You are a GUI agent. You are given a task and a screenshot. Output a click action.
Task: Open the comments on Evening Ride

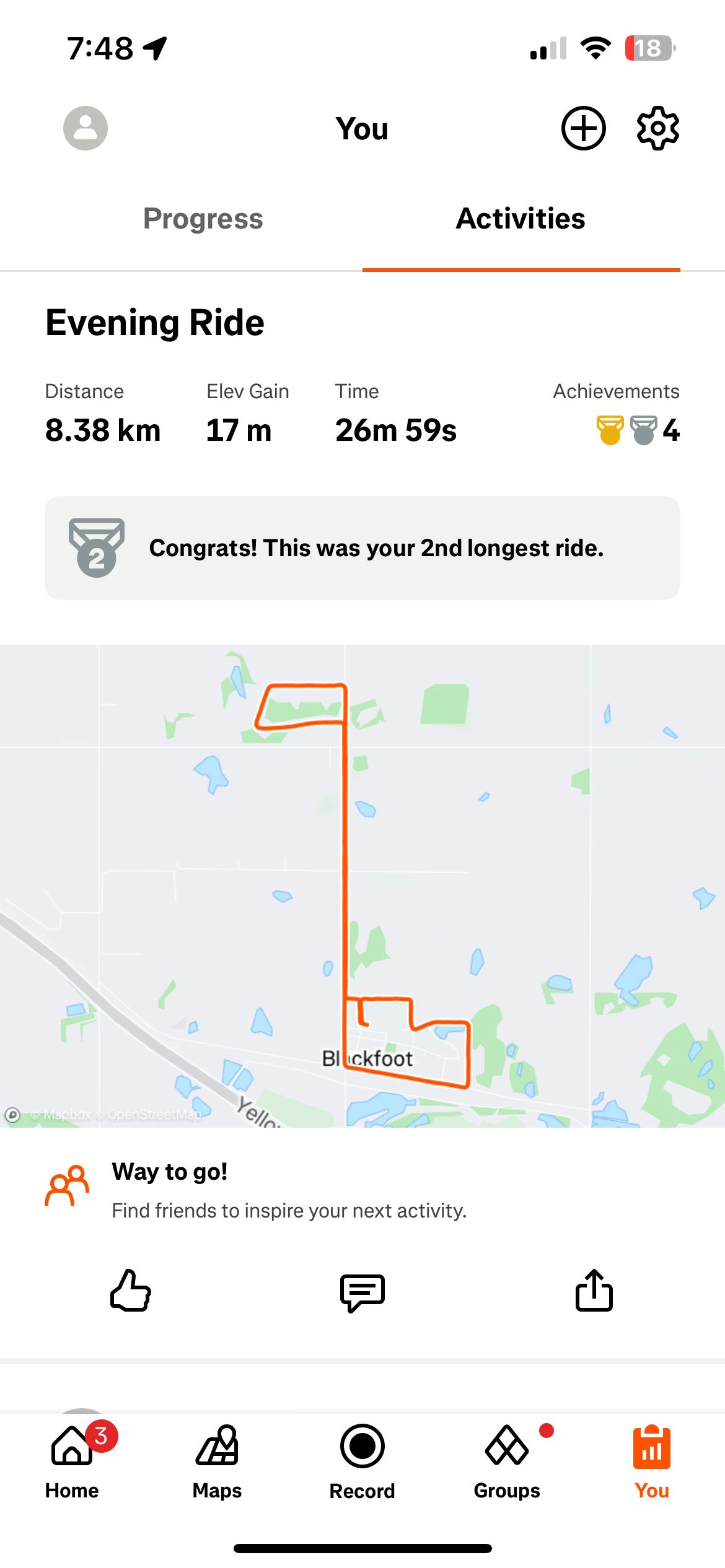tap(362, 1292)
